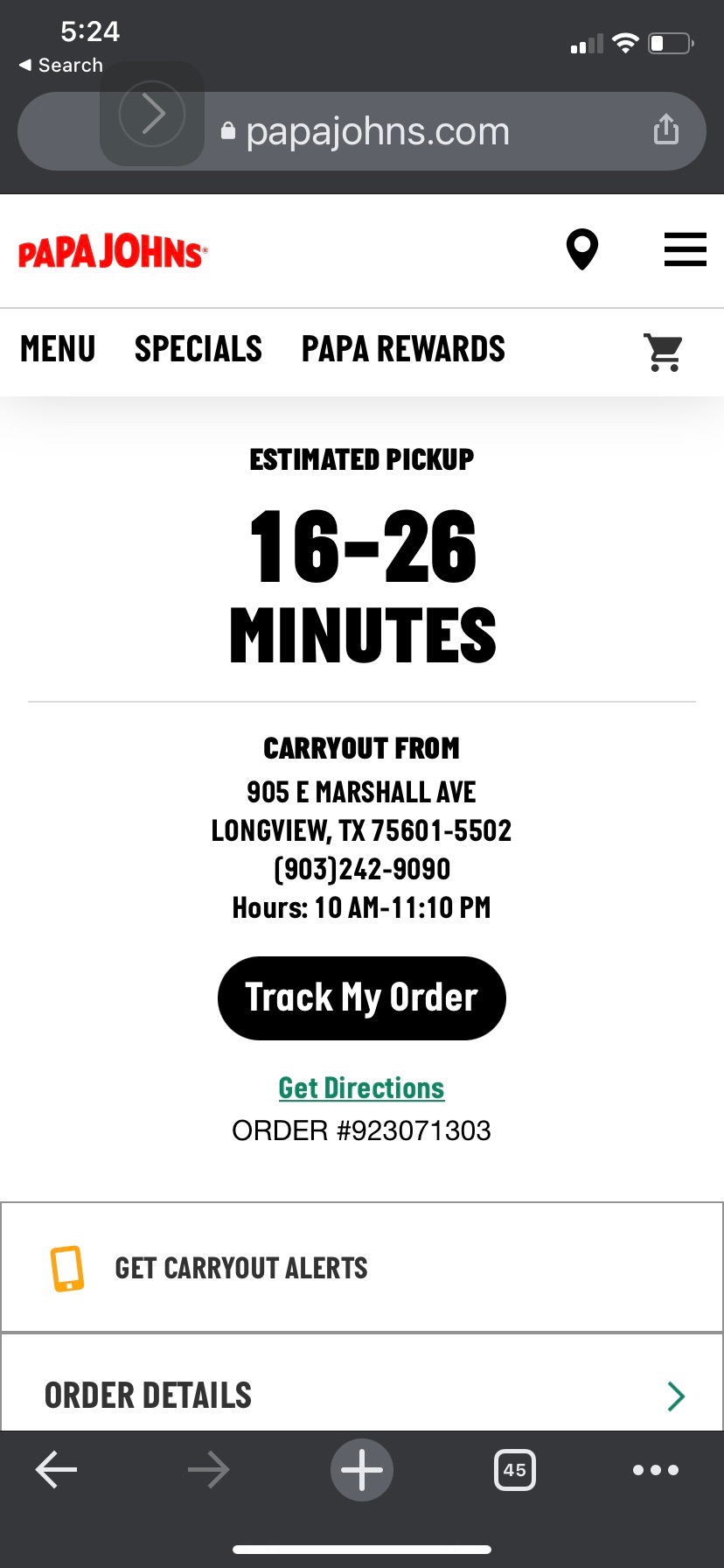Open the hamburger menu
This screenshot has height=1568, width=724.
pyautogui.click(x=685, y=250)
